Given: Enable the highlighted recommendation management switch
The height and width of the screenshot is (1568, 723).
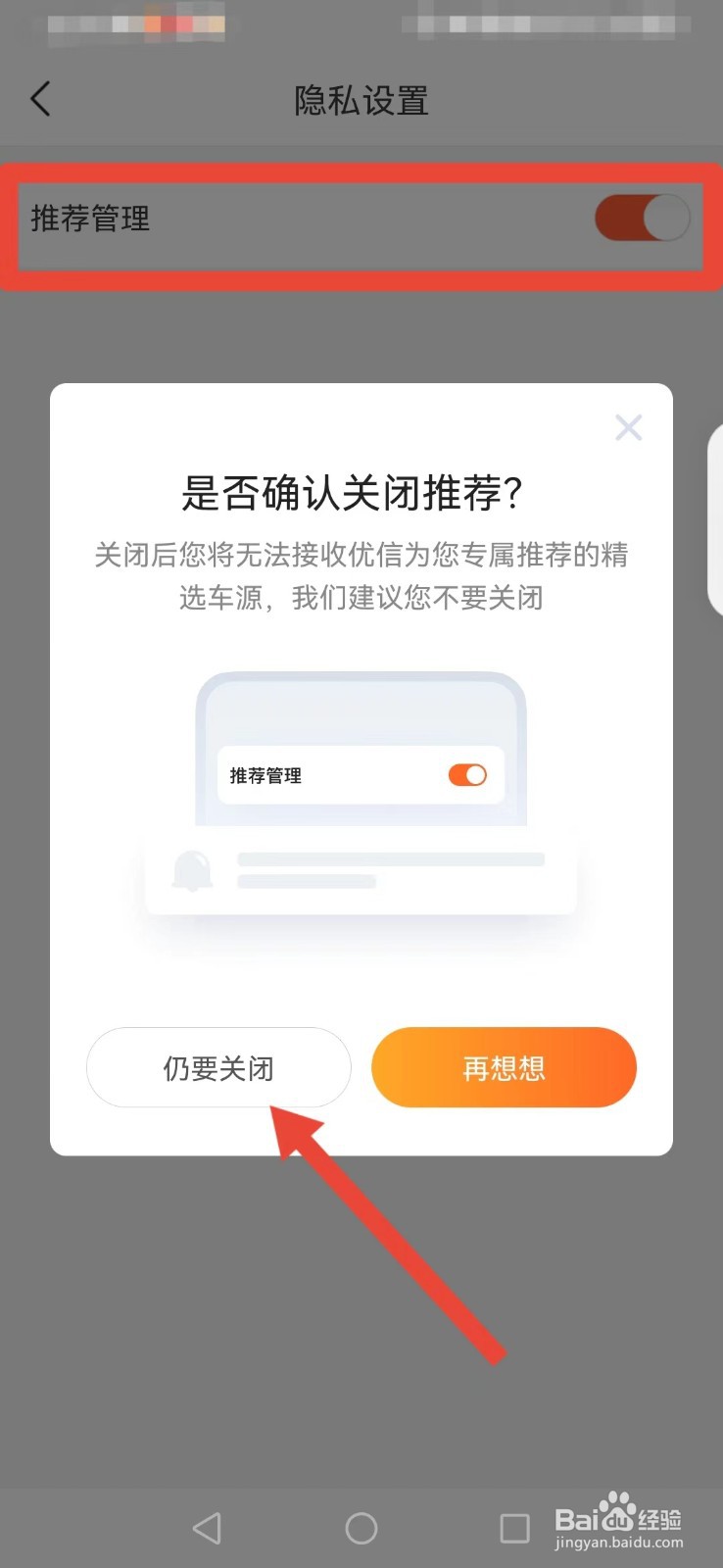Looking at the screenshot, I should (642, 219).
